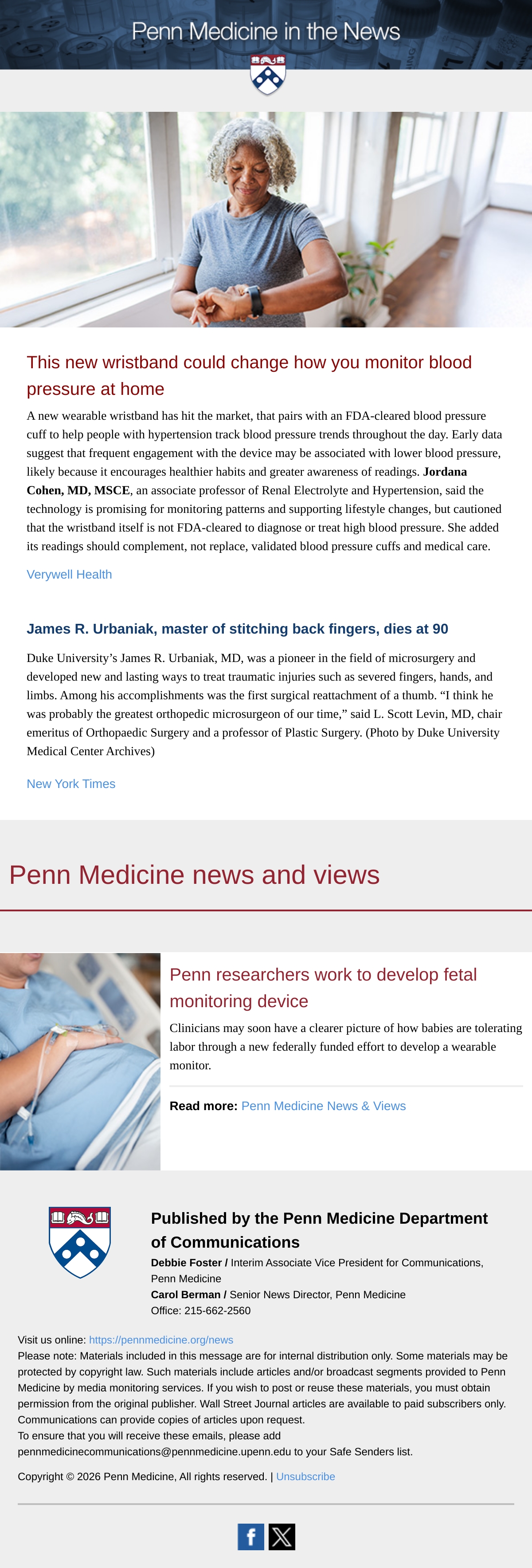The width and height of the screenshot is (532, 1568).
Task: Open the X social icon
Action: pyautogui.click(x=282, y=1537)
